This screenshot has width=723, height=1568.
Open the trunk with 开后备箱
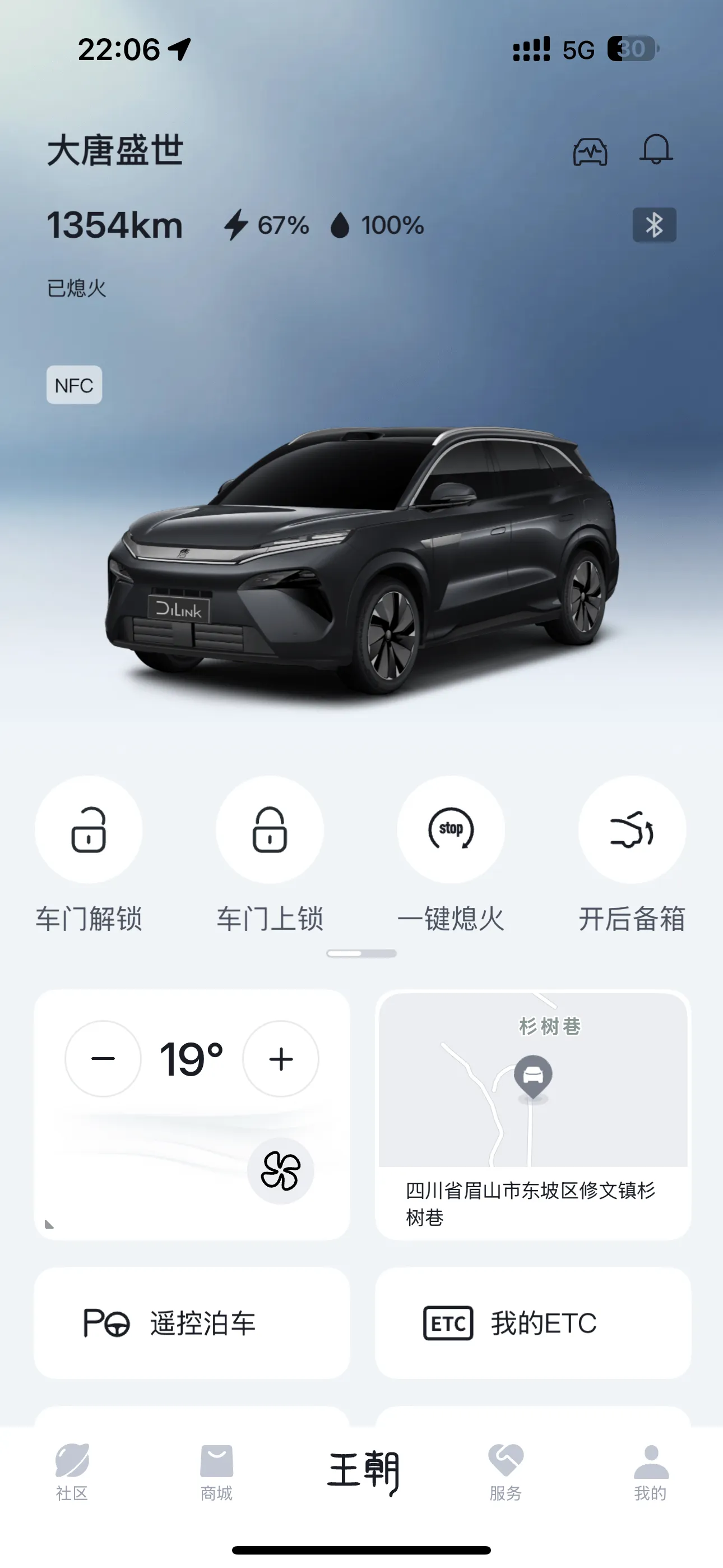click(x=632, y=829)
